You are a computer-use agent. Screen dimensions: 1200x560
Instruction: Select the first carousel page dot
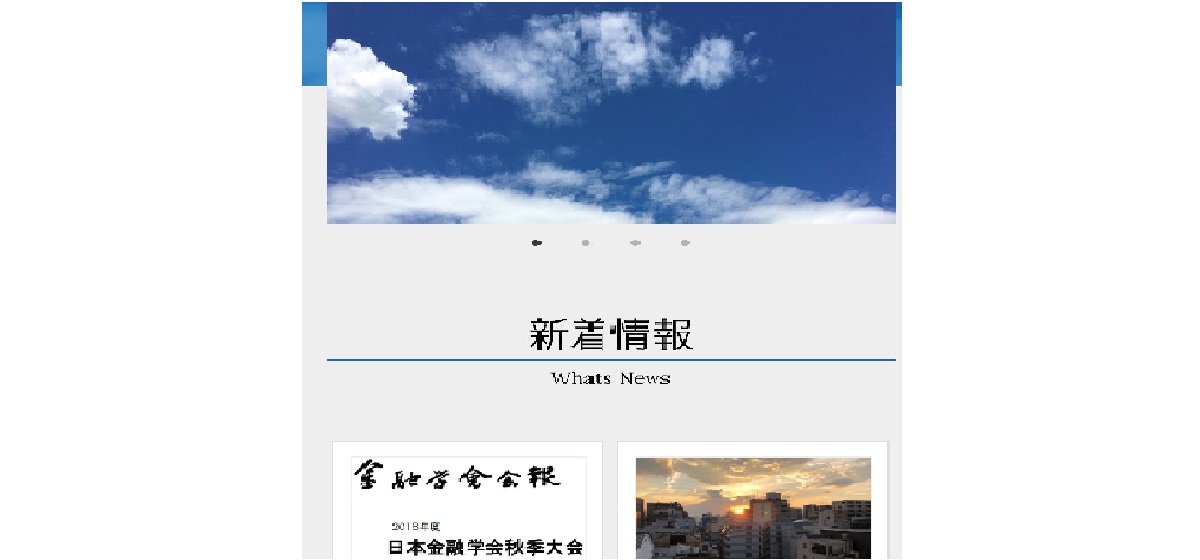tap(537, 243)
